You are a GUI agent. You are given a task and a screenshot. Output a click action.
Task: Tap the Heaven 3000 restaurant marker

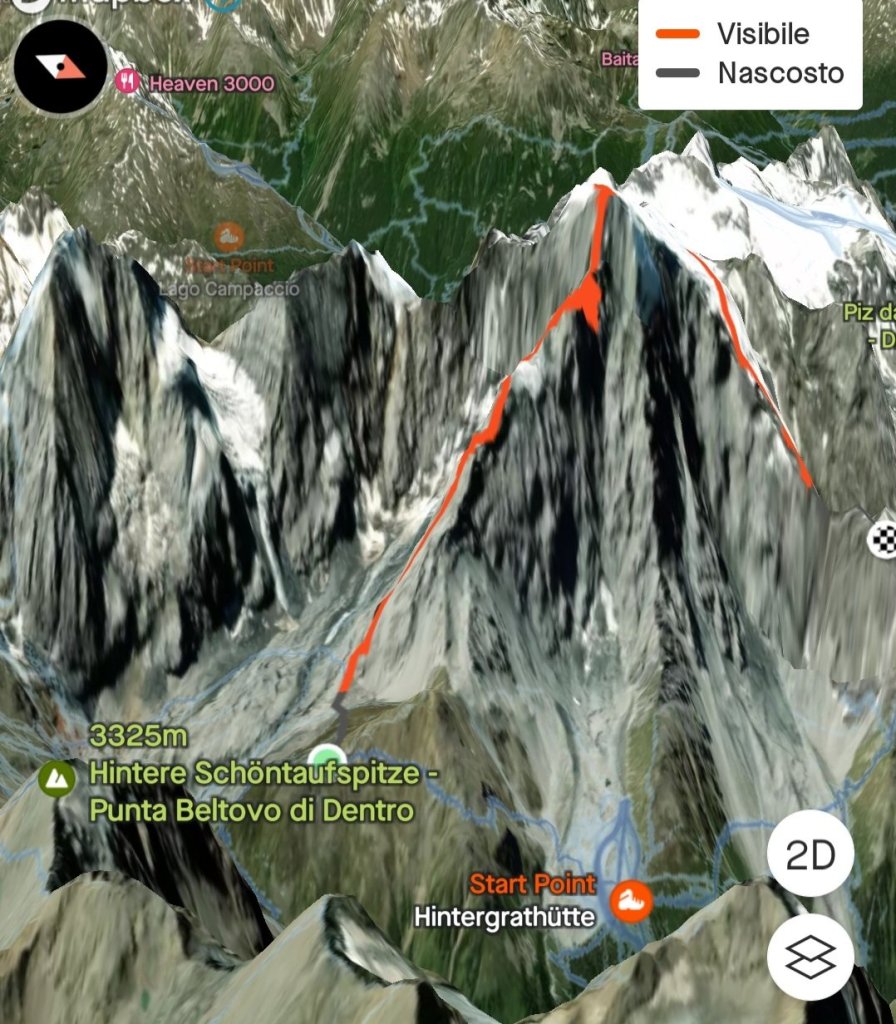pos(128,82)
